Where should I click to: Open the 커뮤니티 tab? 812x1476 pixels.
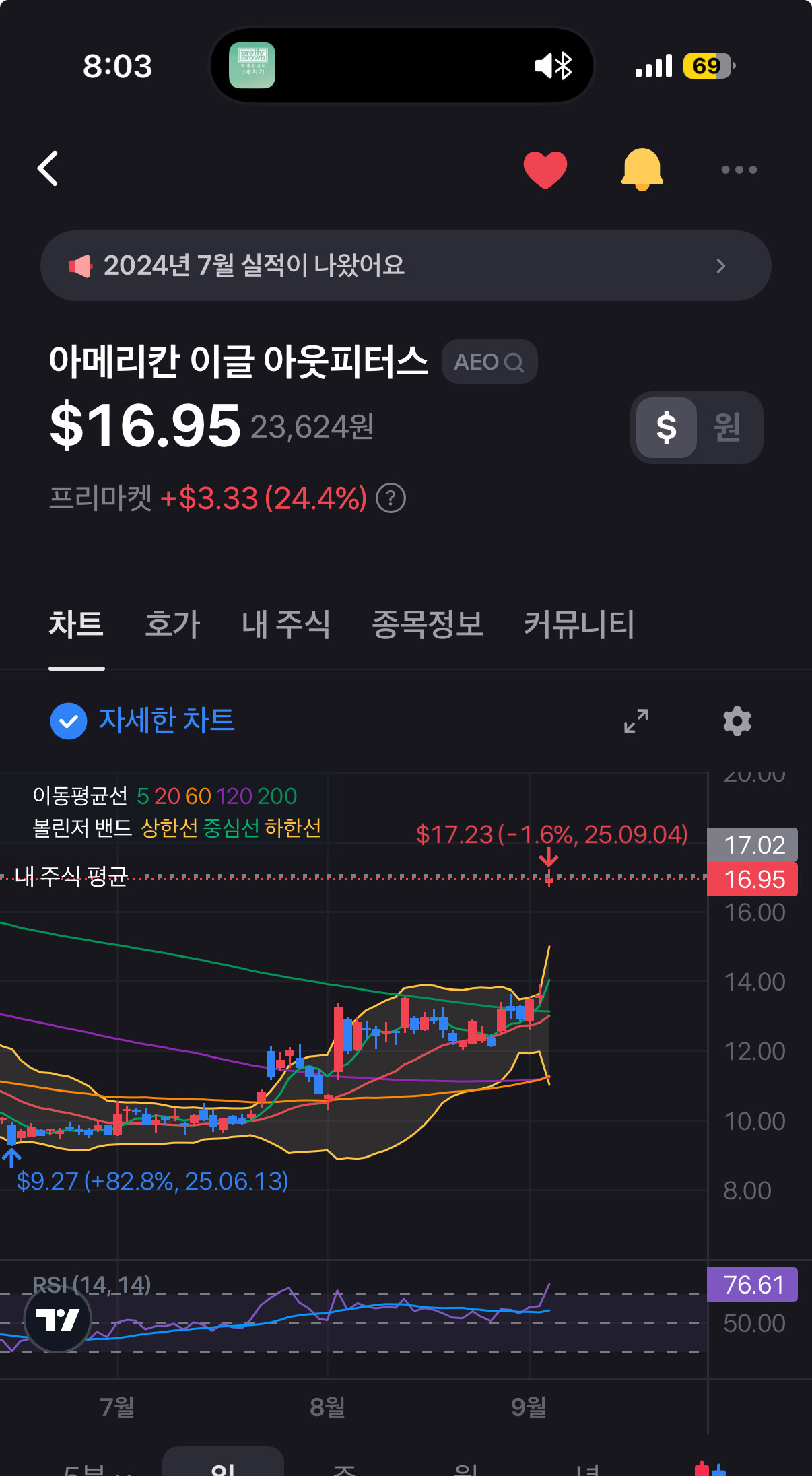coord(579,624)
